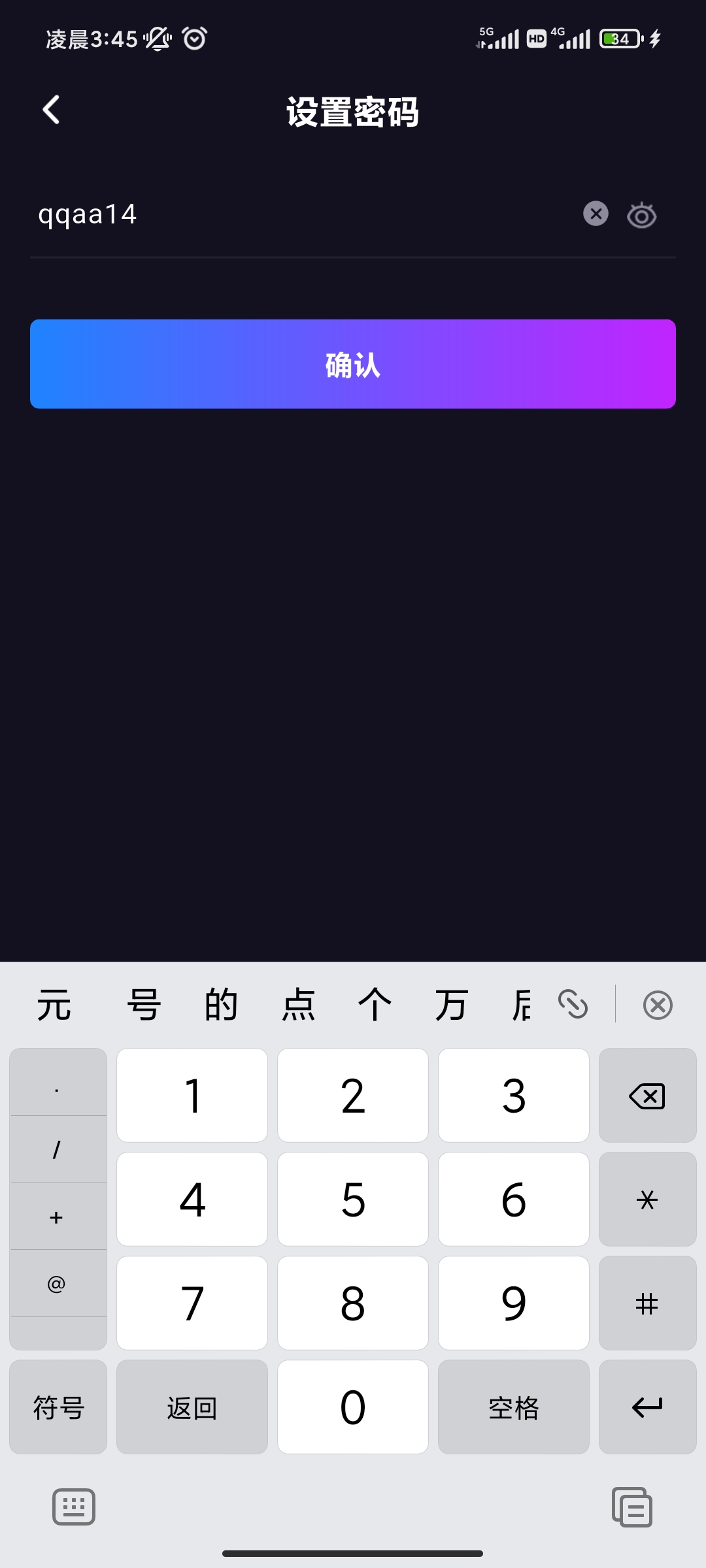Confirm the password with 确认 button
This screenshot has width=706, height=1568.
tap(353, 364)
